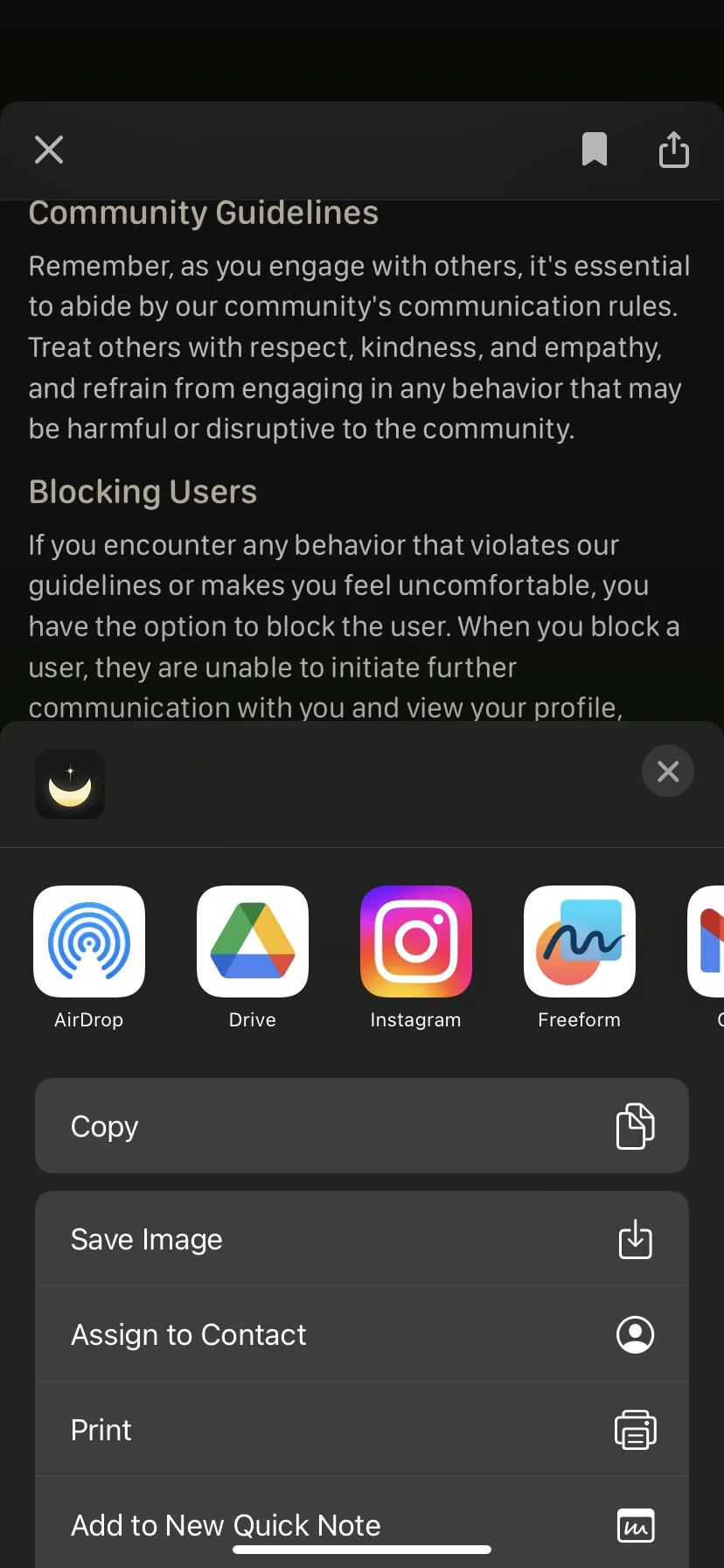This screenshot has height=1568, width=724.
Task: Choose the Print option
Action: [x=362, y=1430]
